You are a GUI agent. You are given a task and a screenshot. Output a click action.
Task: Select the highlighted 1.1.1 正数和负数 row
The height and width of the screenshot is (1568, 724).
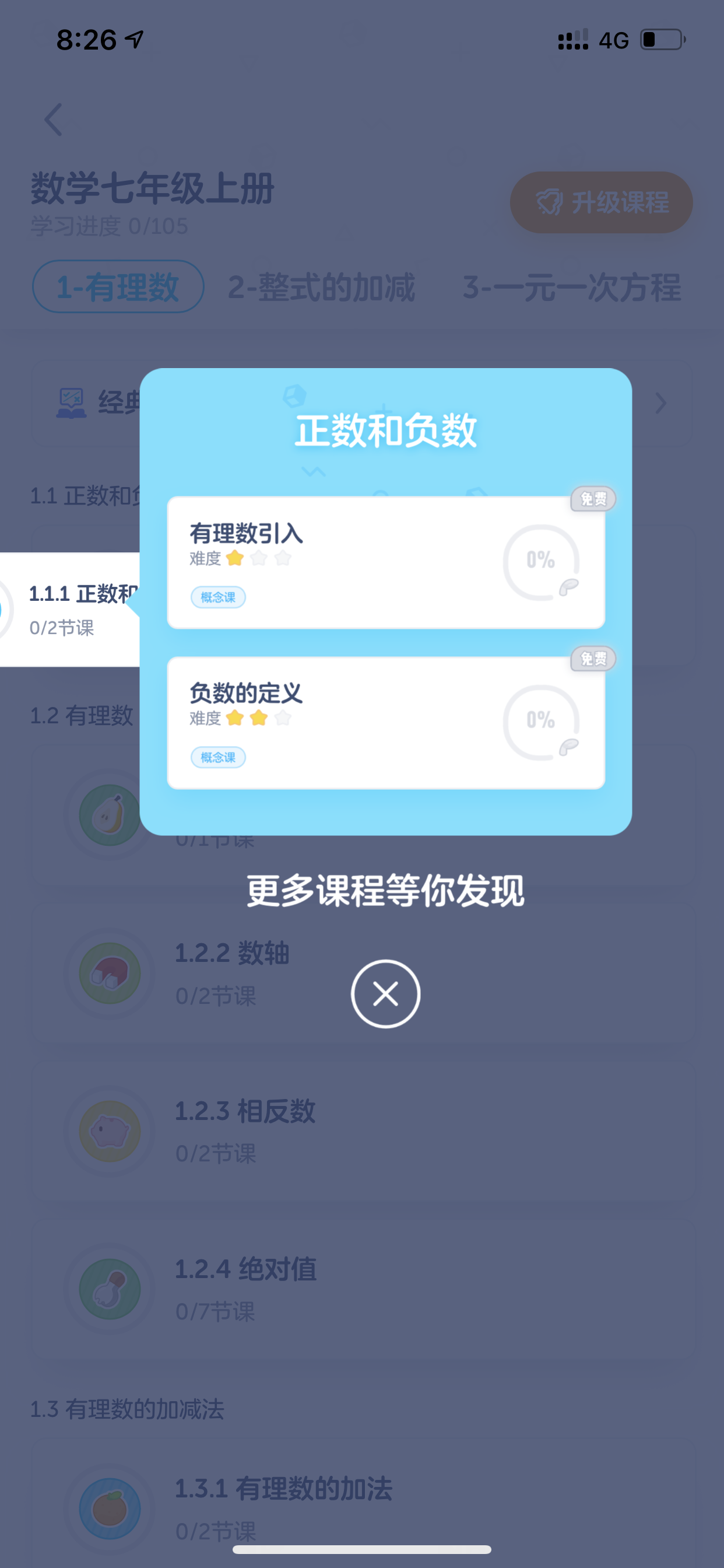coord(70,610)
